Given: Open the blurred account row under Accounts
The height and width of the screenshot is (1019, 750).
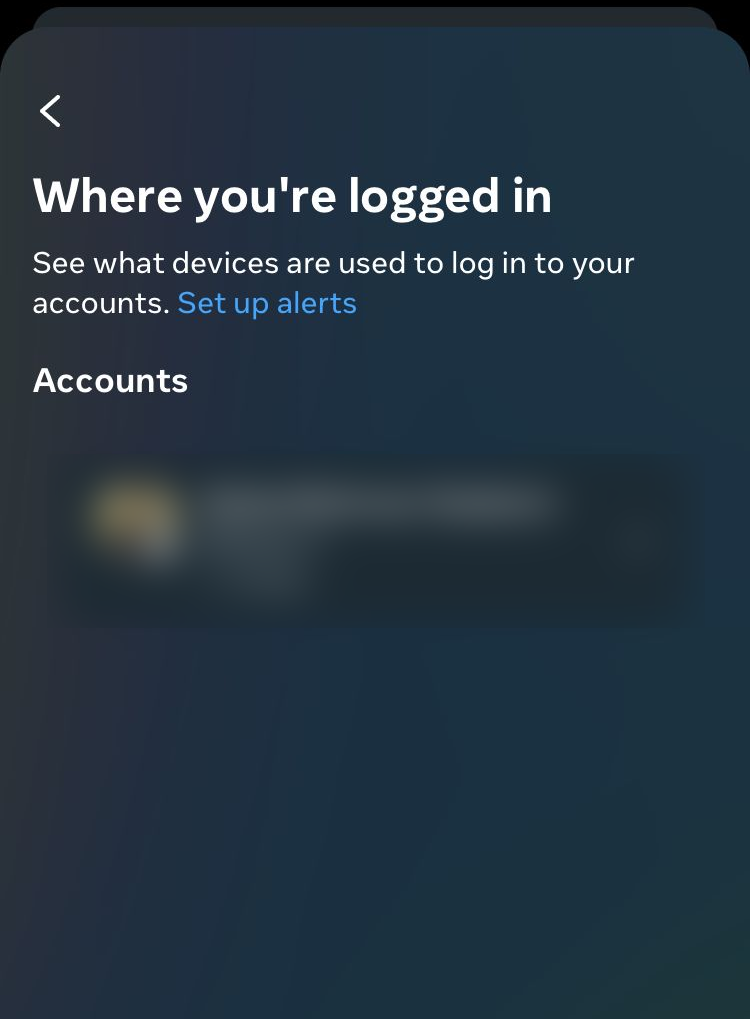Looking at the screenshot, I should click(375, 538).
